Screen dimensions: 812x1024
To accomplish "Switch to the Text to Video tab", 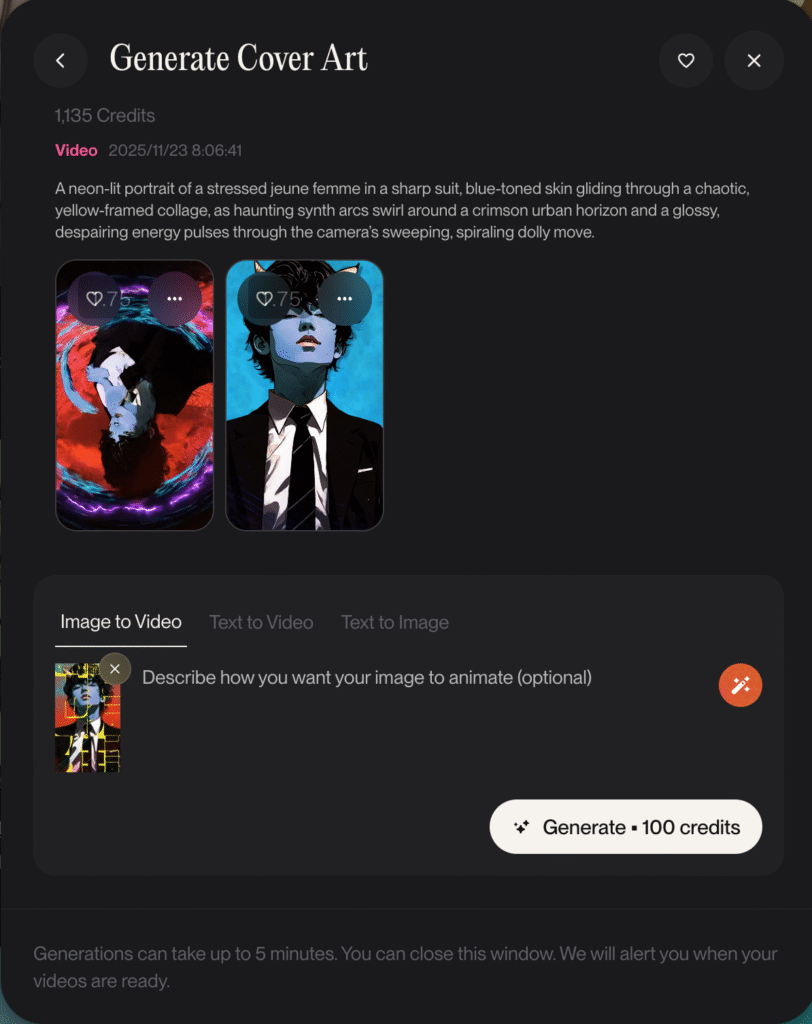I will click(x=261, y=622).
